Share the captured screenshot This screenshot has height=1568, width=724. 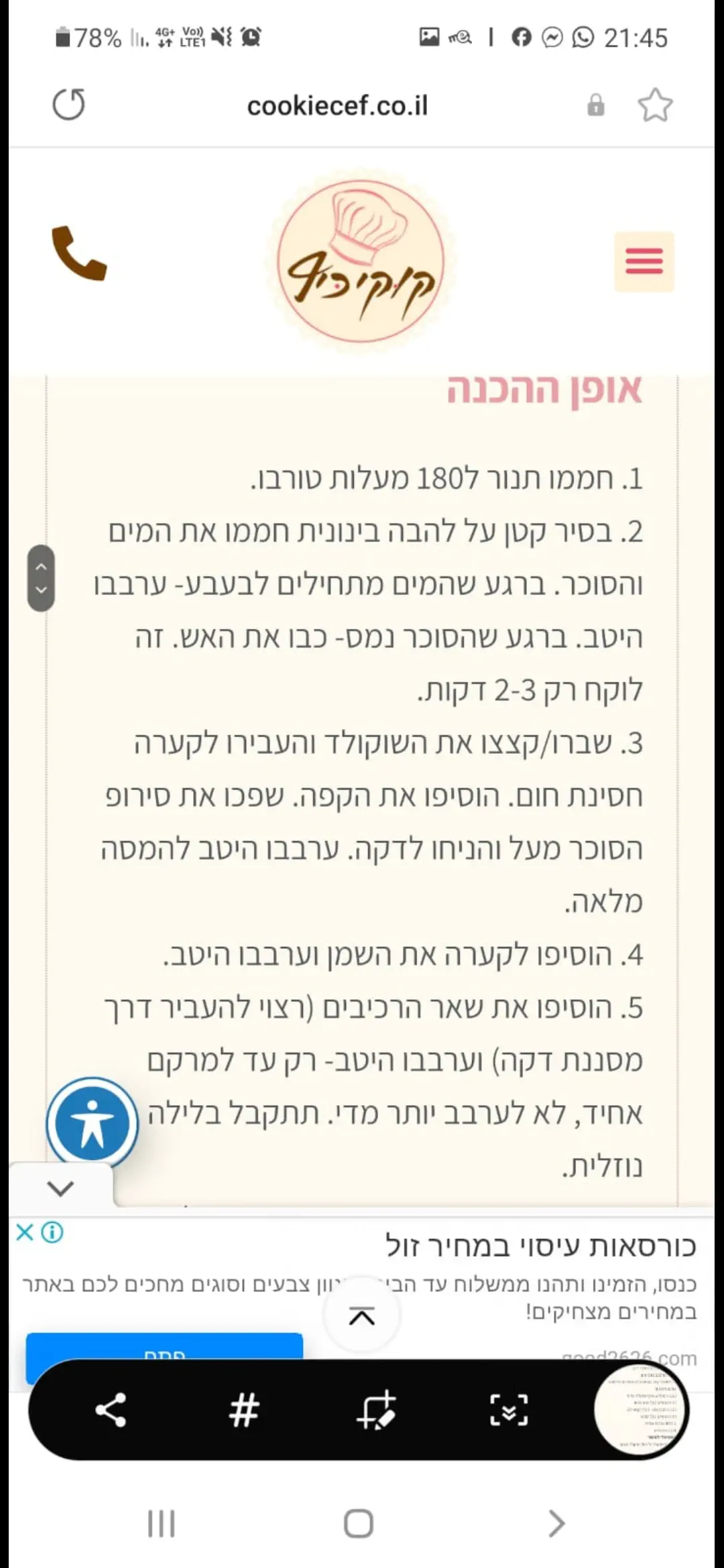[111, 1410]
